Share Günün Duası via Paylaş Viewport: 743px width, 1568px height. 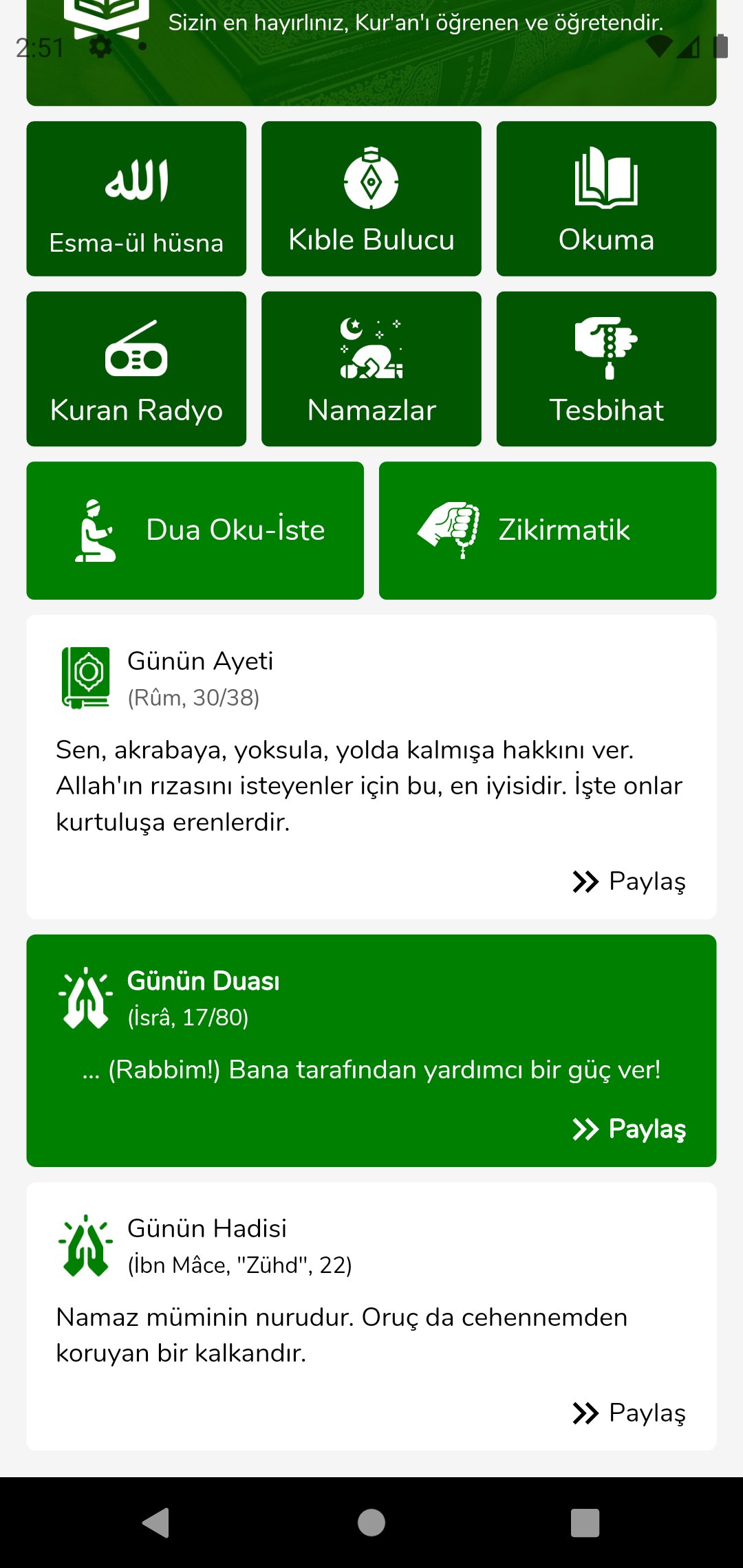pos(629,1129)
